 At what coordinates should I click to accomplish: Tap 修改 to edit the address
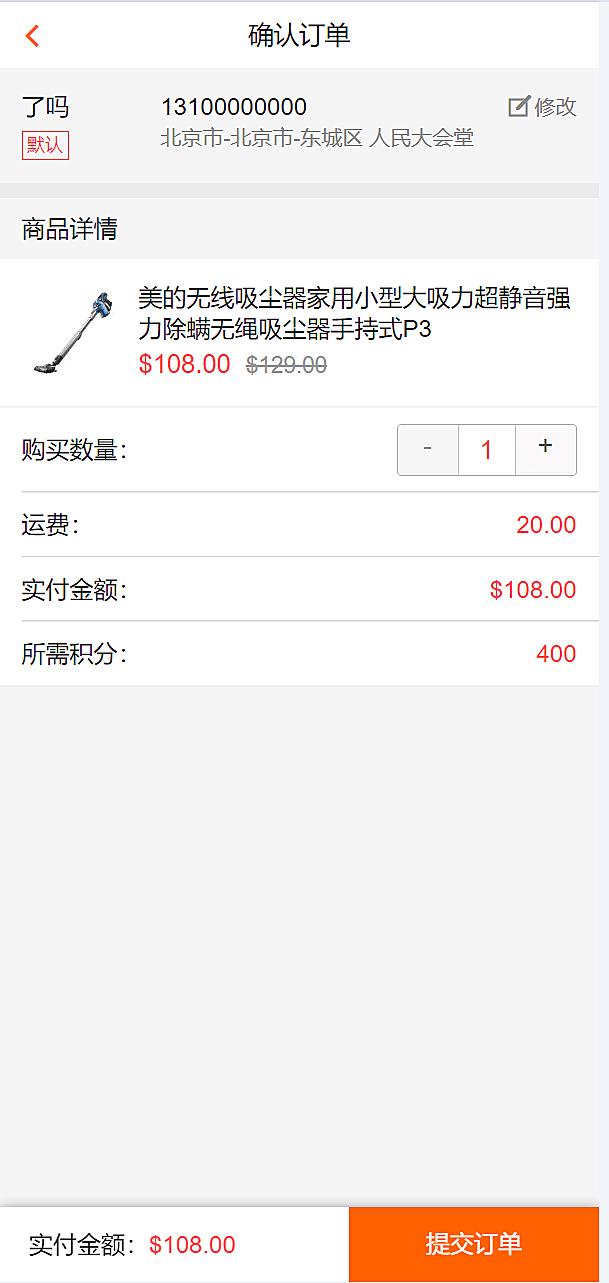click(543, 107)
